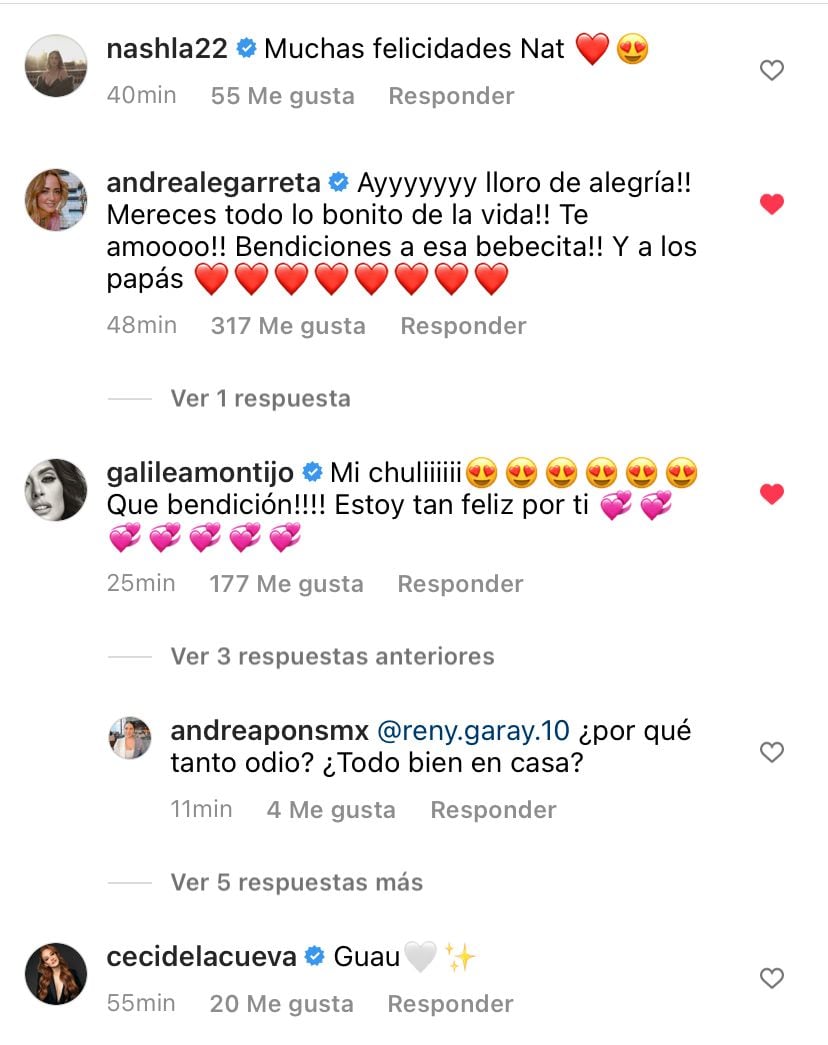Like andreaponsmx's reply
This screenshot has width=828, height=1045.
click(771, 752)
